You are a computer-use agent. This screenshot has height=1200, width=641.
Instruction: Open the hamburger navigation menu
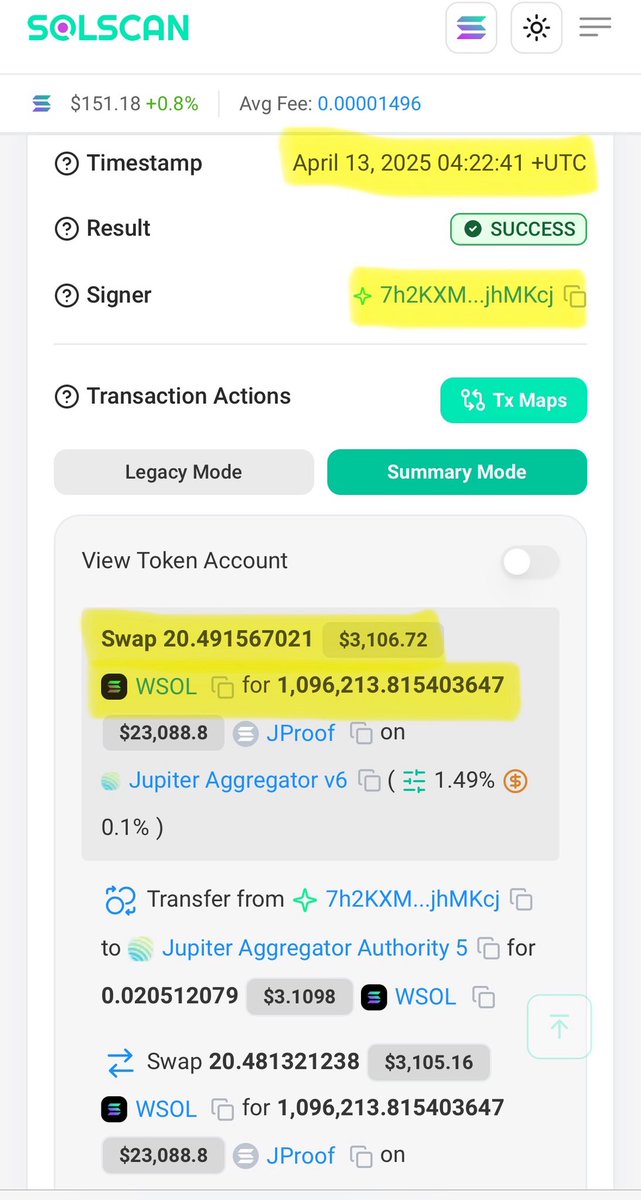click(595, 27)
